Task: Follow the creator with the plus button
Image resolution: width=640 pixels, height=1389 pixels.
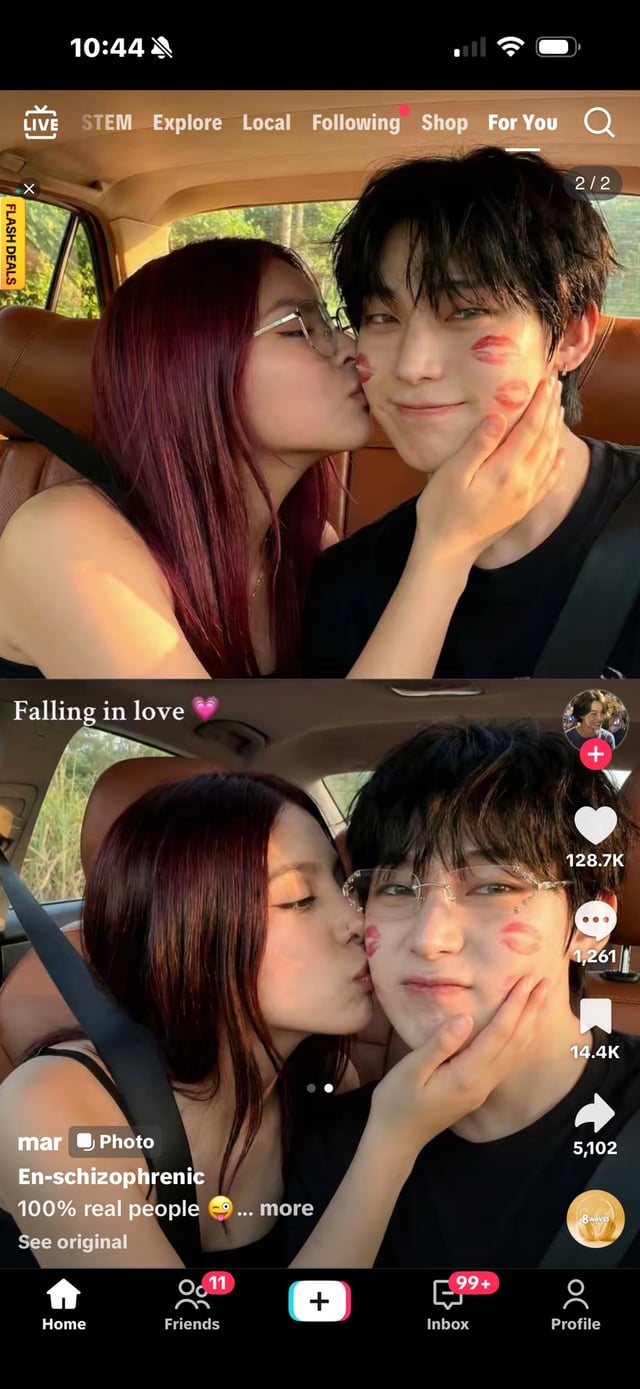Action: 595,755
